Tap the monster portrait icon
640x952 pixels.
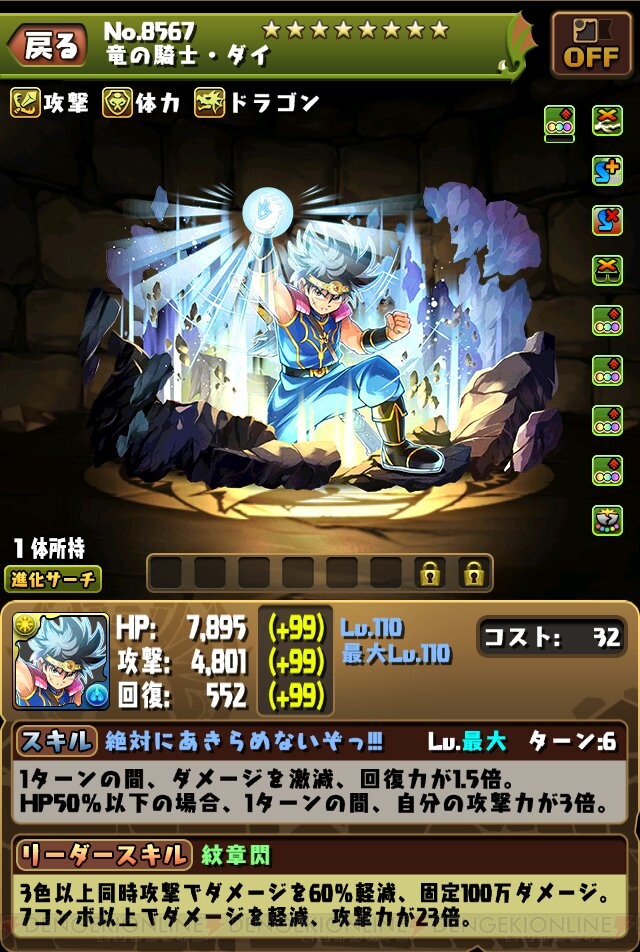[61, 661]
